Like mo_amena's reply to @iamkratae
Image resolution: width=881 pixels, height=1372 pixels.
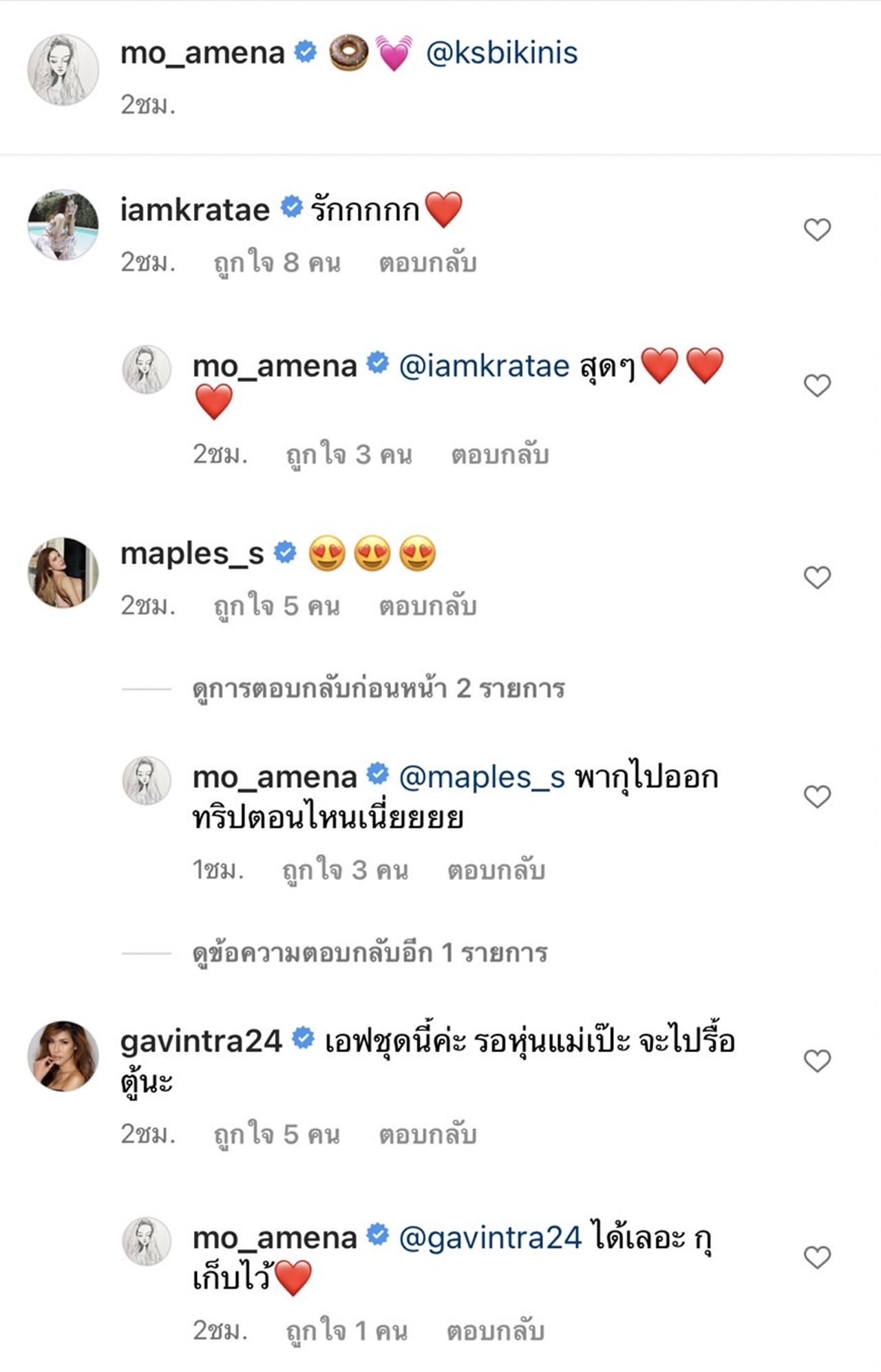pos(817,385)
